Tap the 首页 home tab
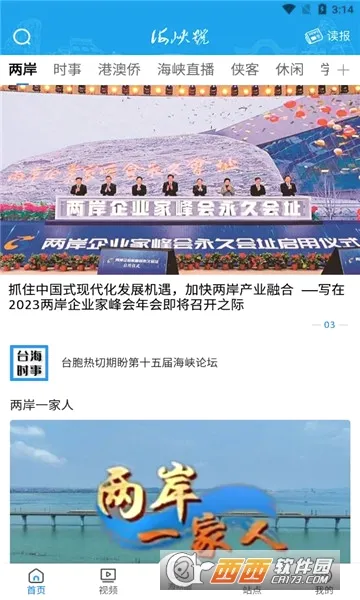360x600 pixels. [x=36, y=581]
